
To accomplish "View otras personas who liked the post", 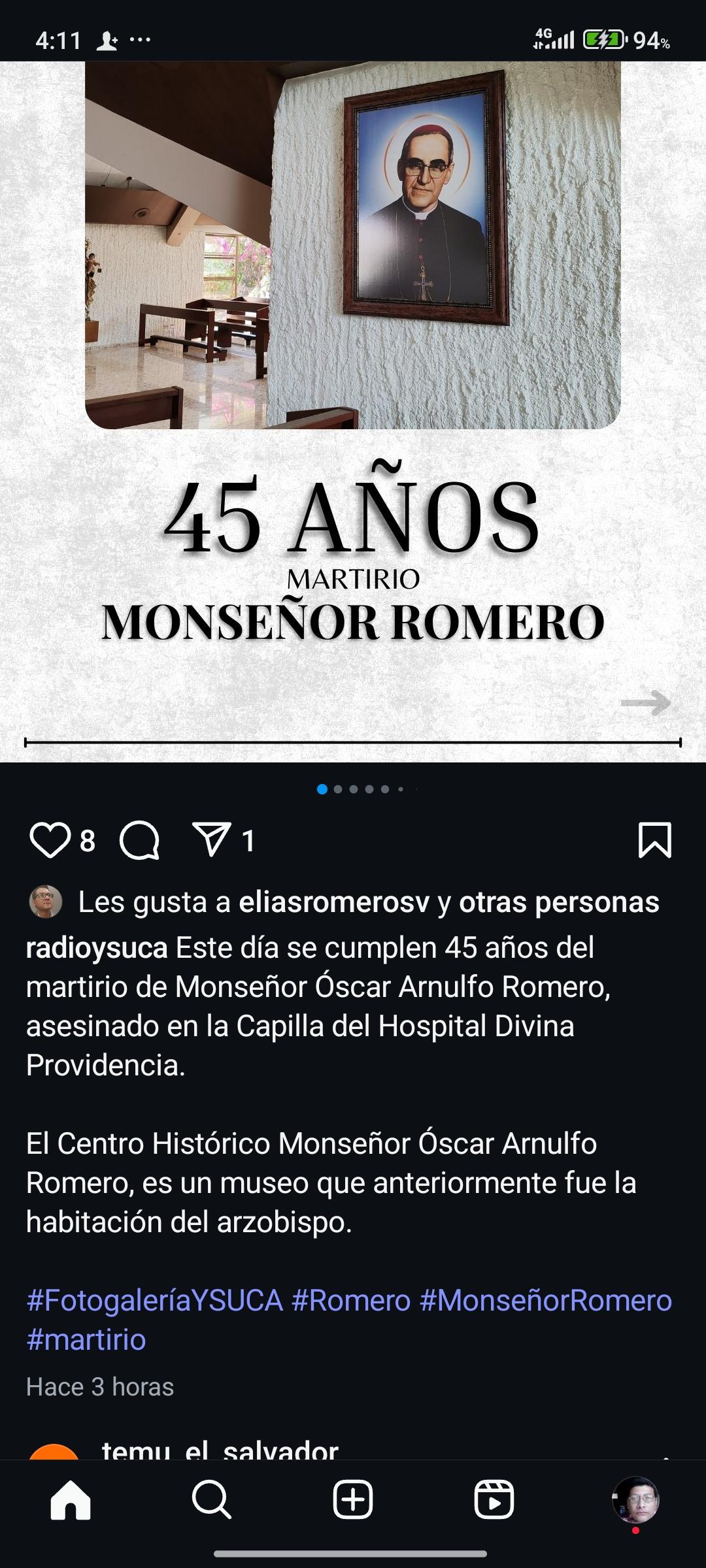I will [x=559, y=902].
